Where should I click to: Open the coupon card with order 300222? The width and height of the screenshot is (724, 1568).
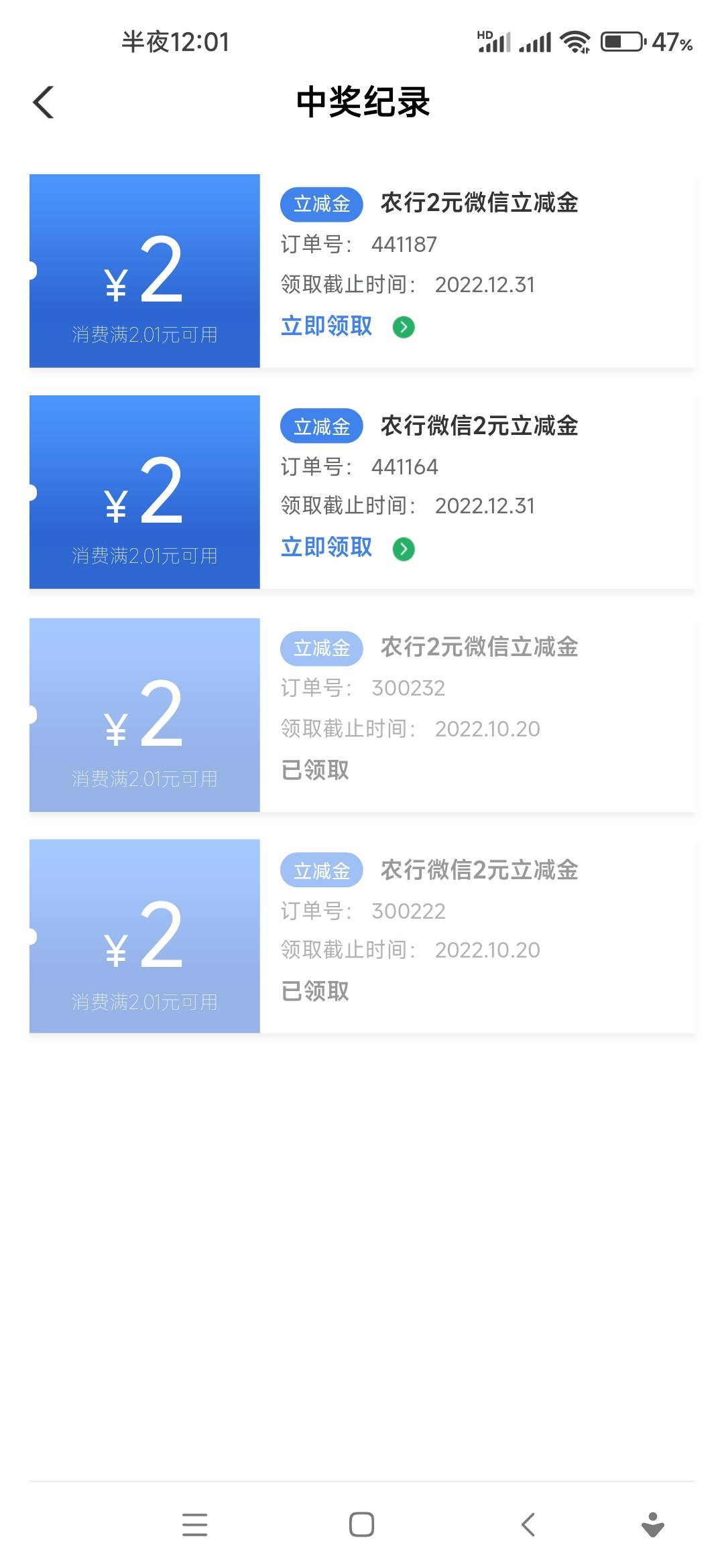[362, 936]
